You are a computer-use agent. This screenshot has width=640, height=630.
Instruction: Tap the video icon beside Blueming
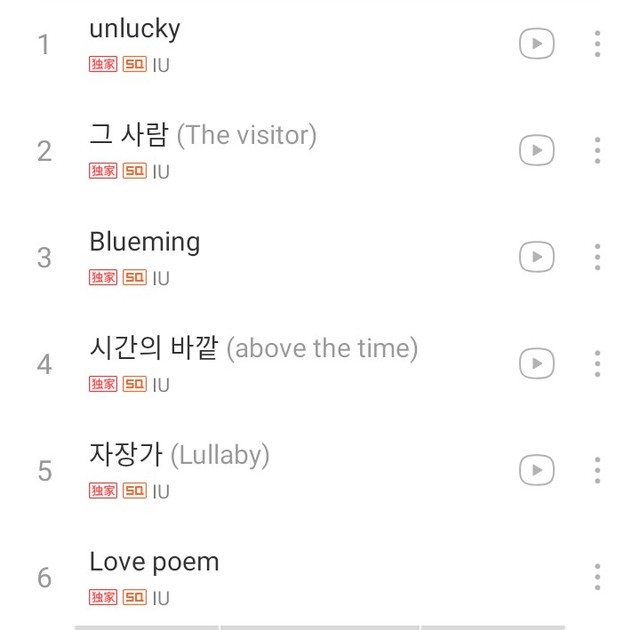click(x=537, y=257)
